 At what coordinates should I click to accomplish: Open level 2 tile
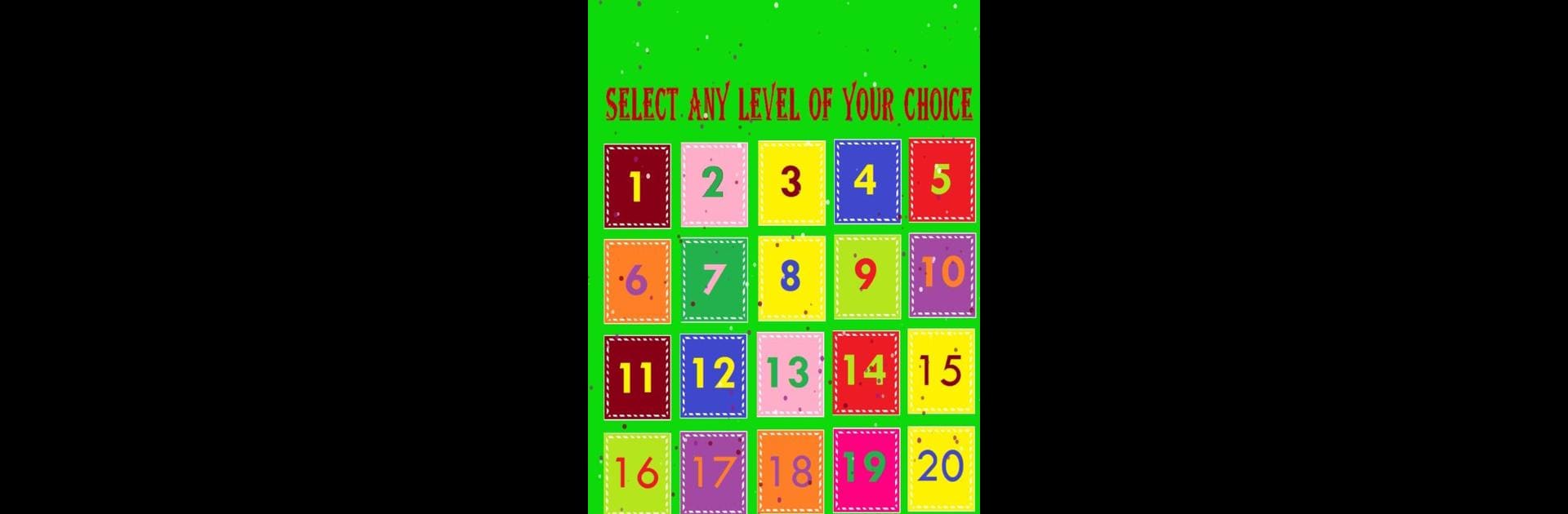(x=714, y=184)
